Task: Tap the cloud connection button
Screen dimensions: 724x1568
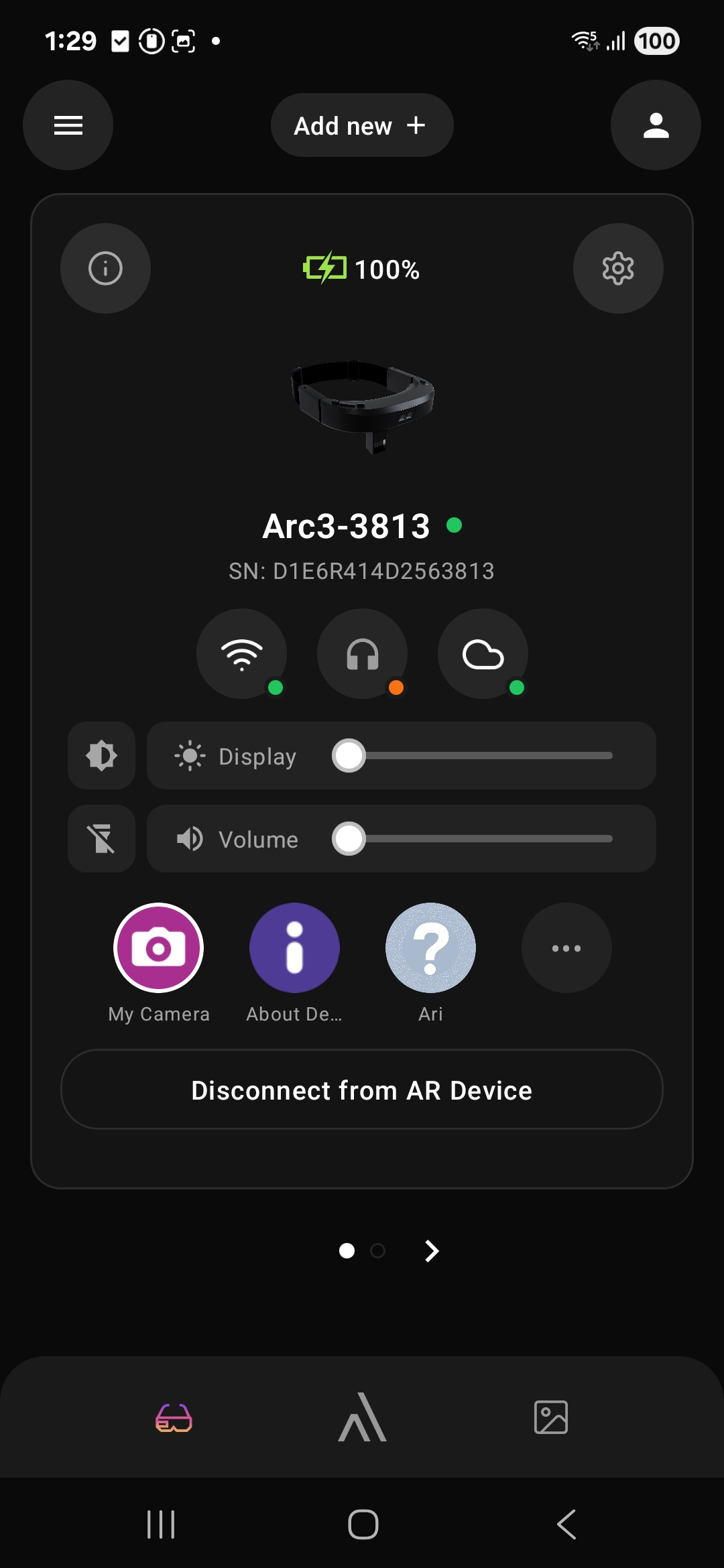Action: 483,654
